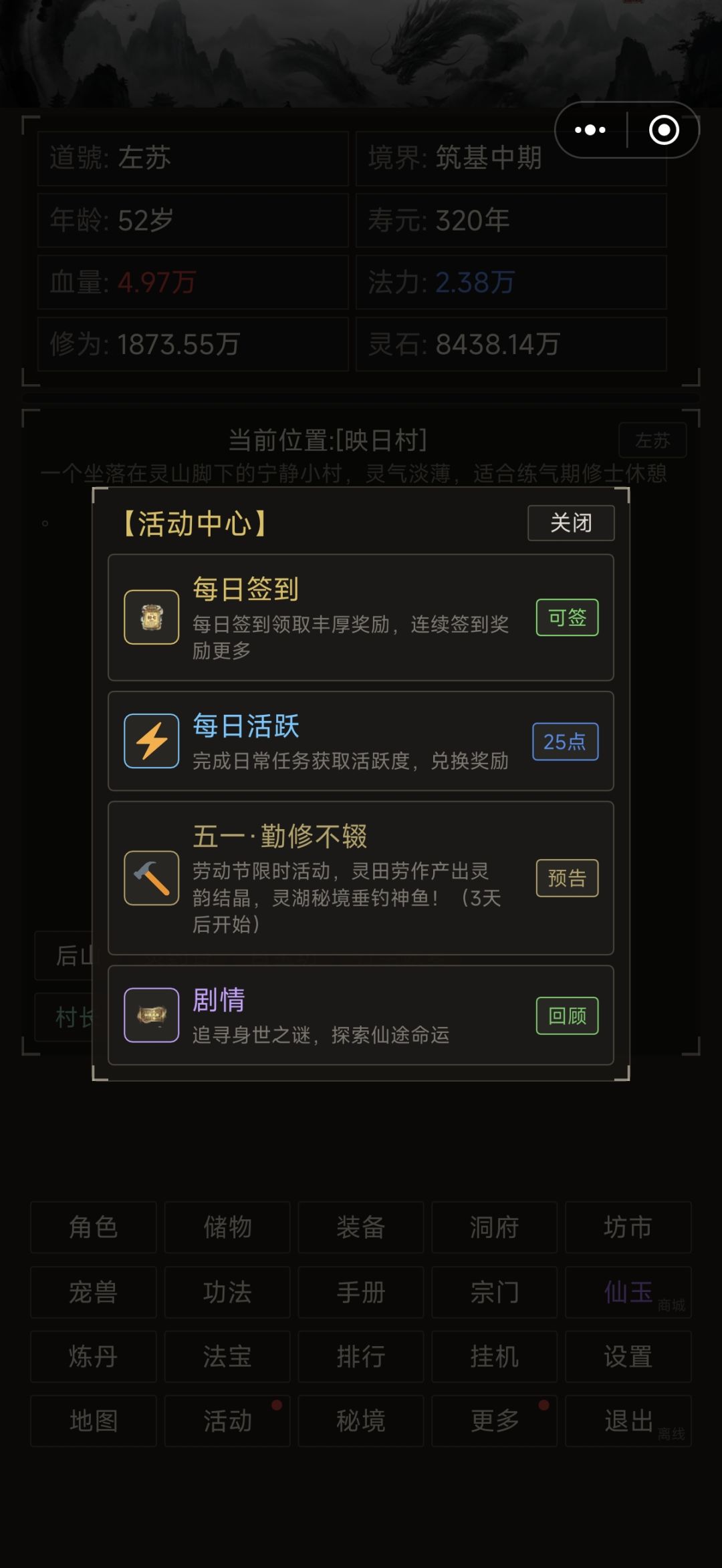
Task: Click the 25点 activity points badge
Action: point(565,742)
